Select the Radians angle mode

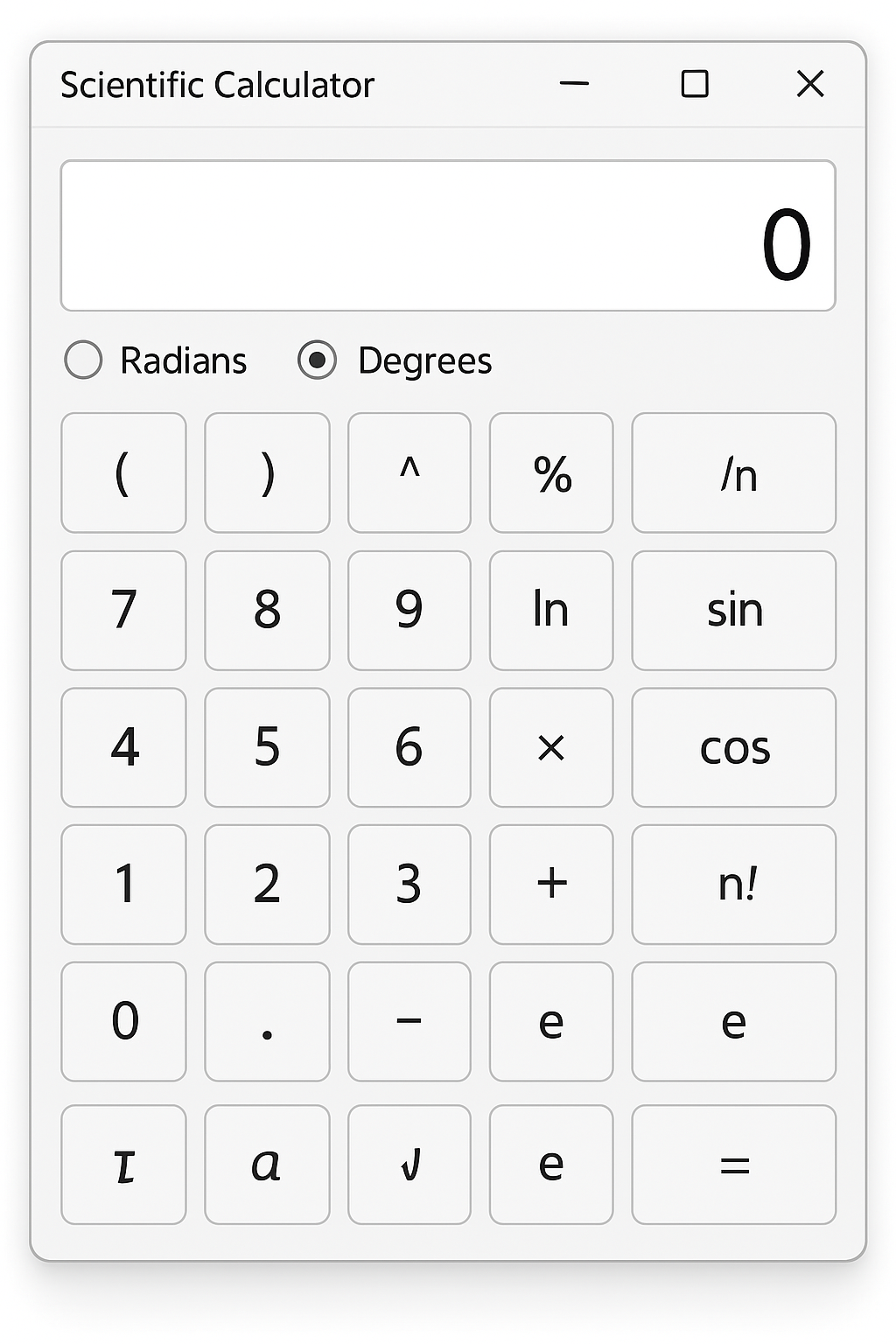84,360
